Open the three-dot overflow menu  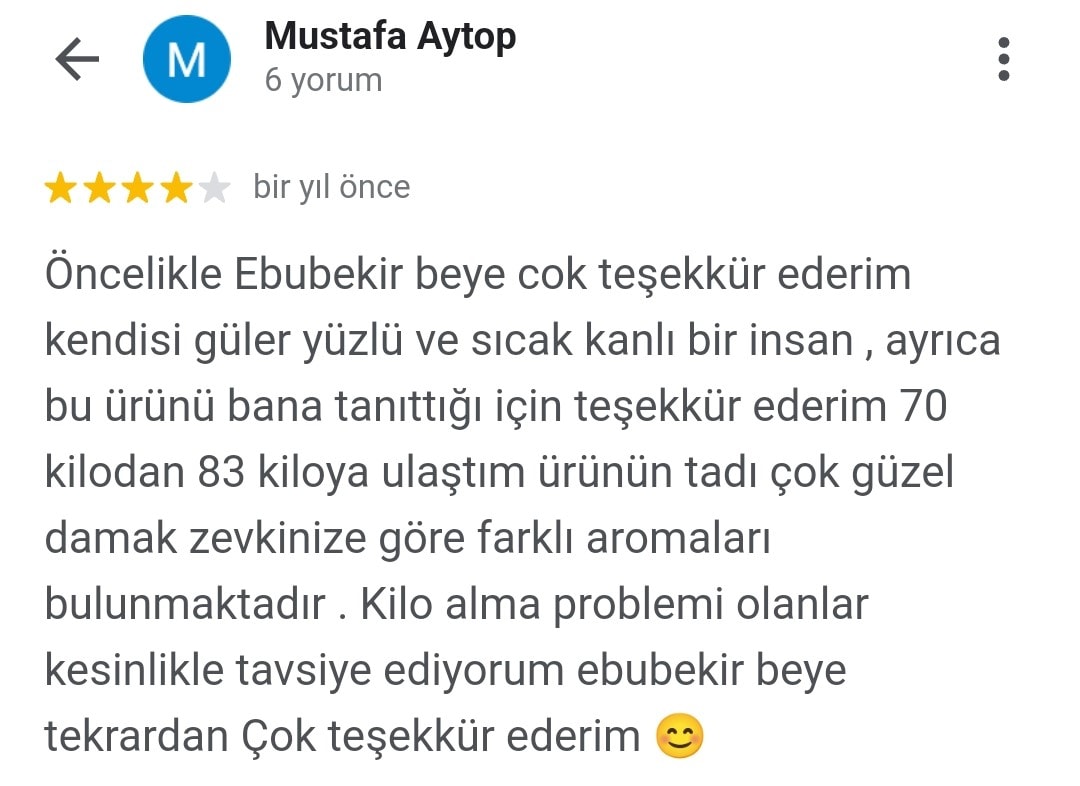point(1004,60)
